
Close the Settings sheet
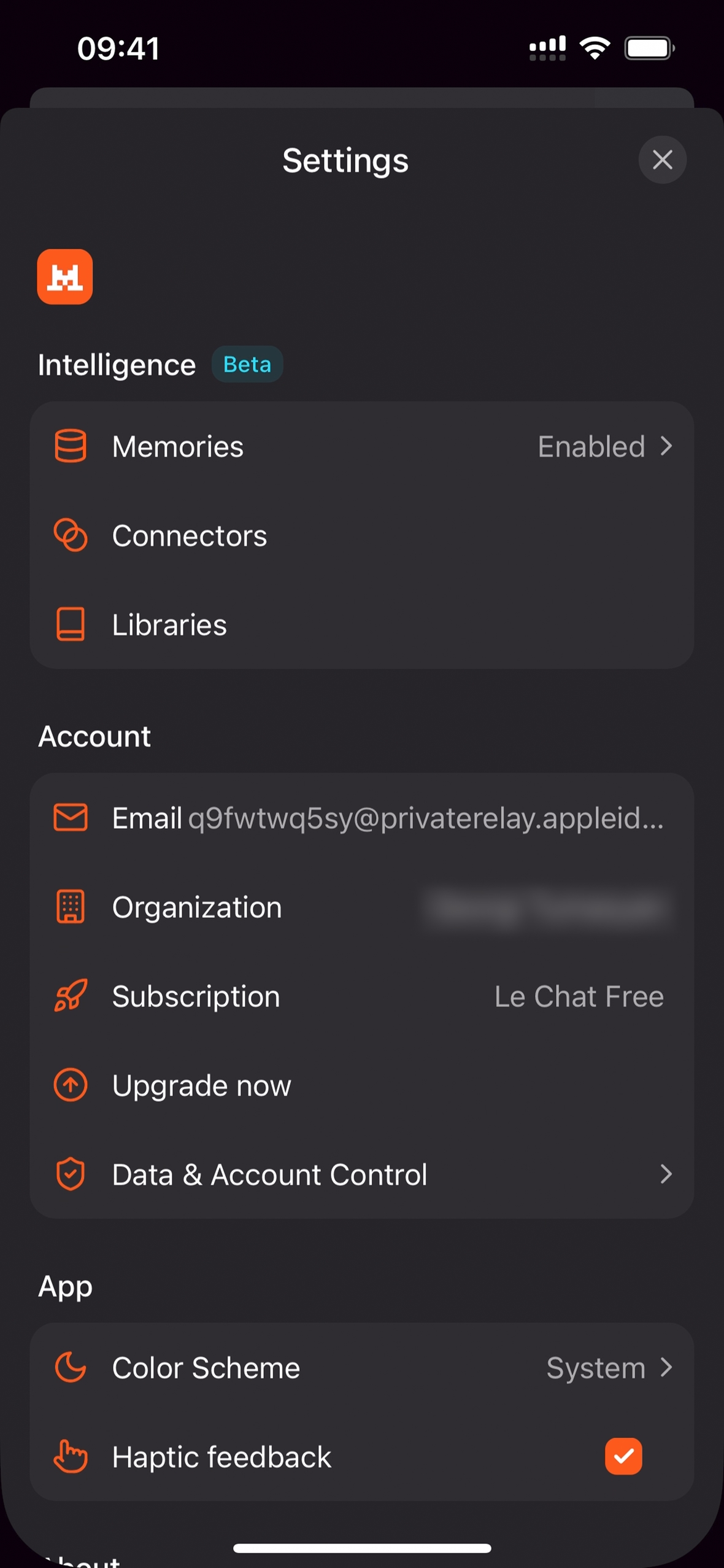[662, 160]
